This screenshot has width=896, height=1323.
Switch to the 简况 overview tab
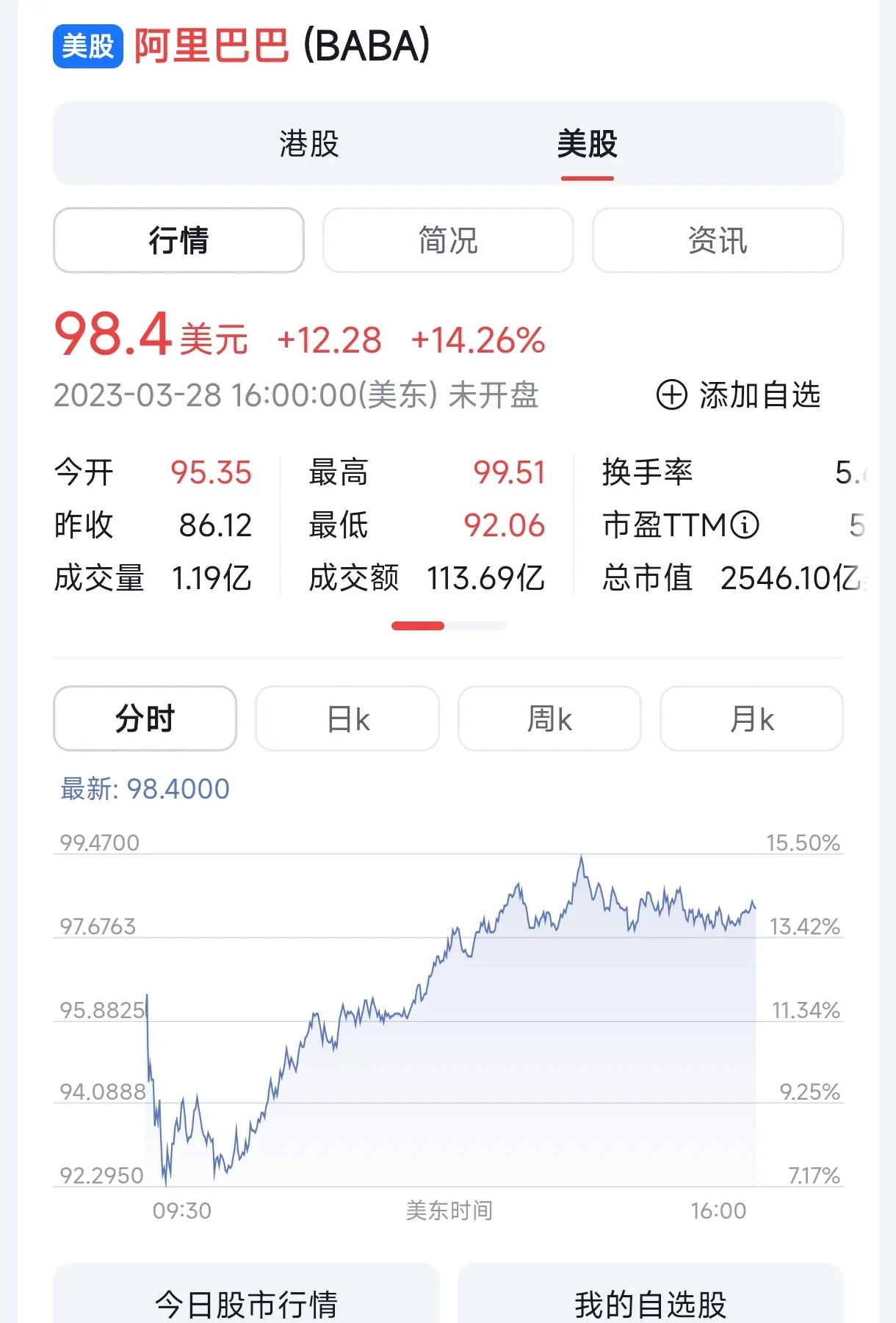tap(448, 240)
